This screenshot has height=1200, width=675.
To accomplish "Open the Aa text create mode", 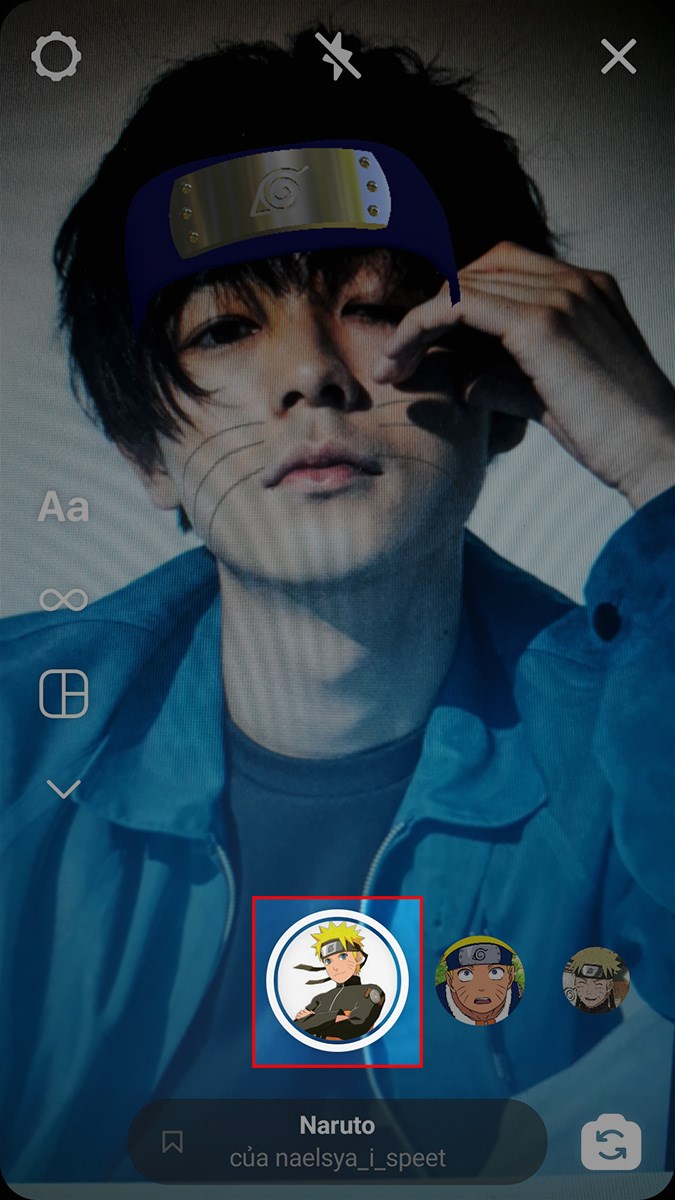I will click(63, 508).
